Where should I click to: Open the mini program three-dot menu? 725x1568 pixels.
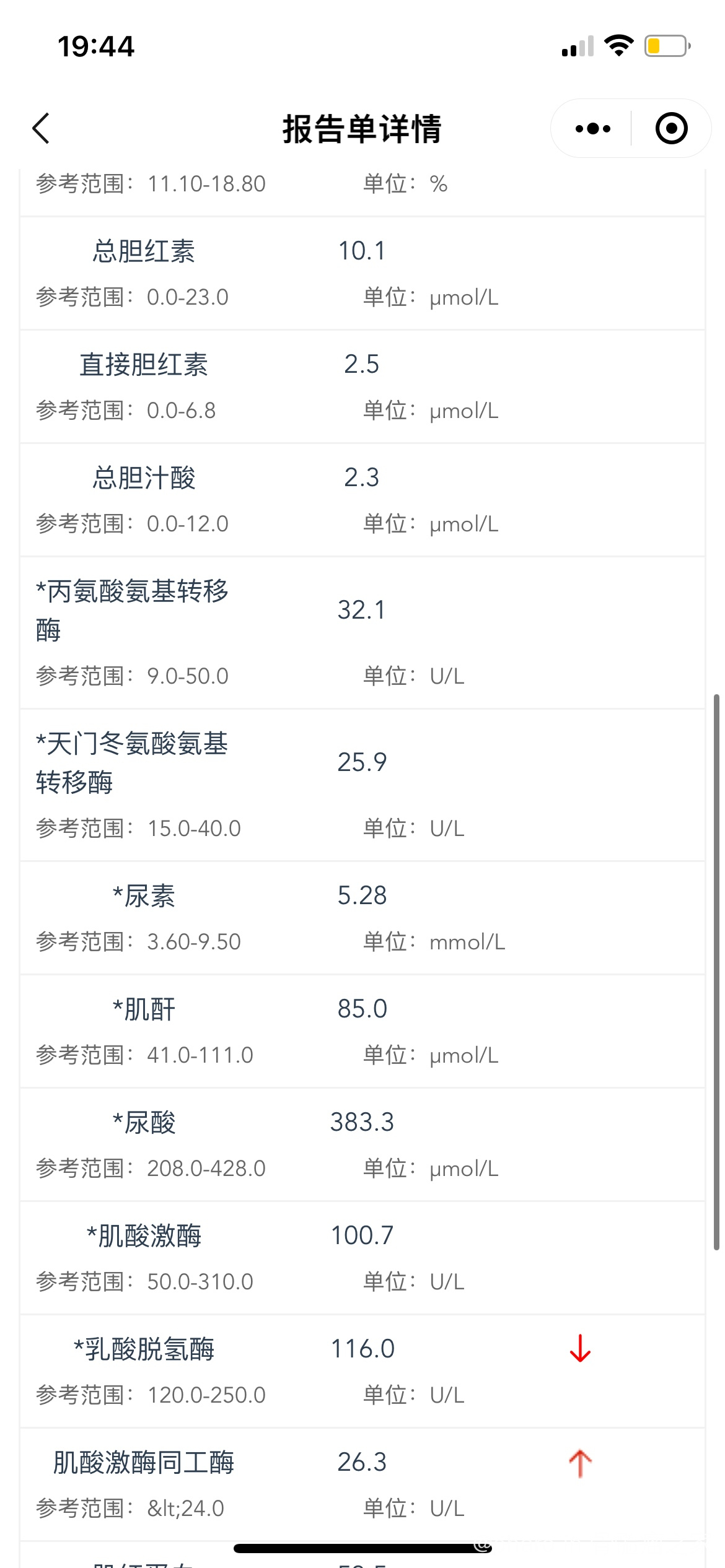point(592,129)
